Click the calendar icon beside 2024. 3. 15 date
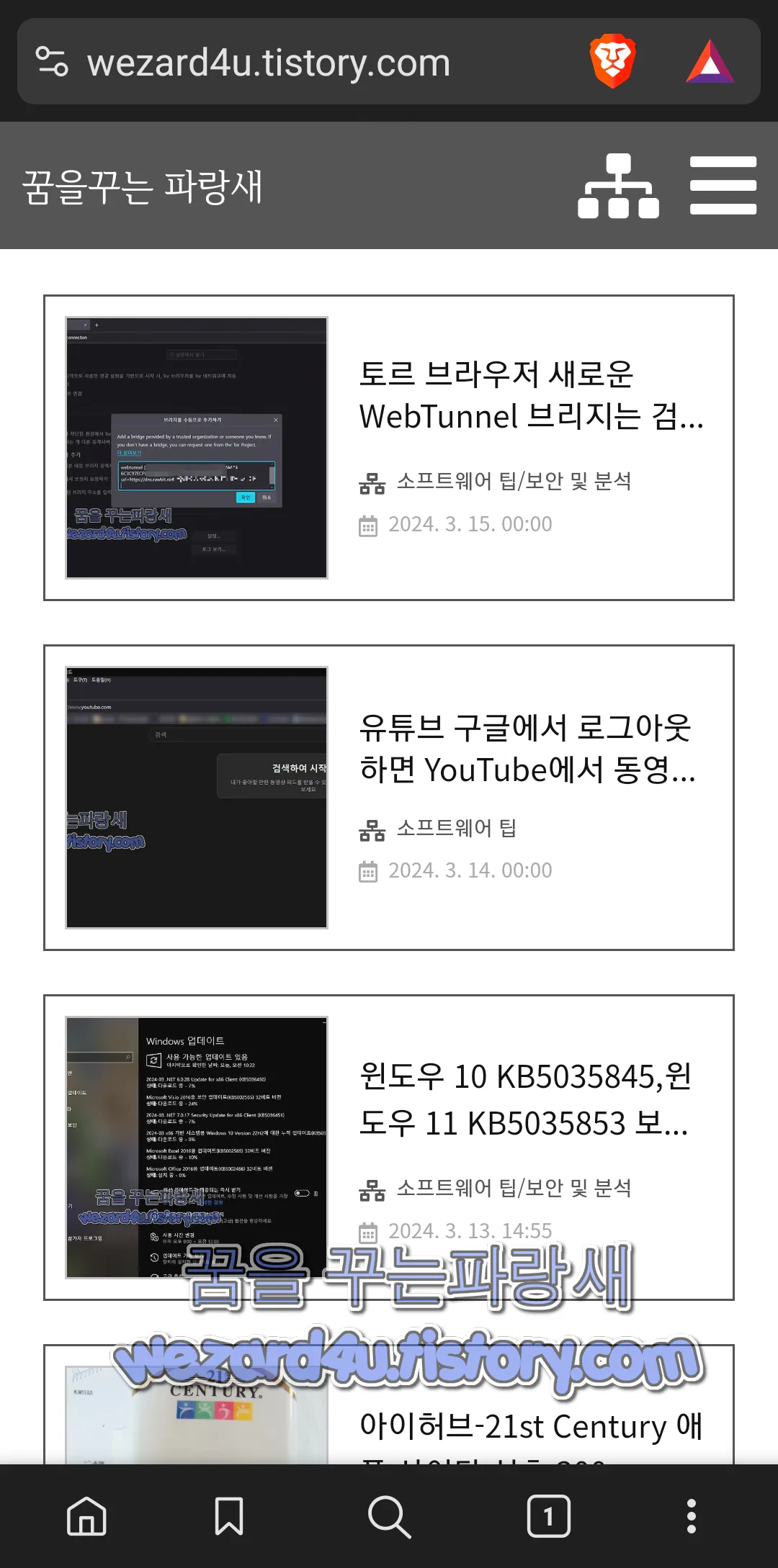 pos(370,524)
